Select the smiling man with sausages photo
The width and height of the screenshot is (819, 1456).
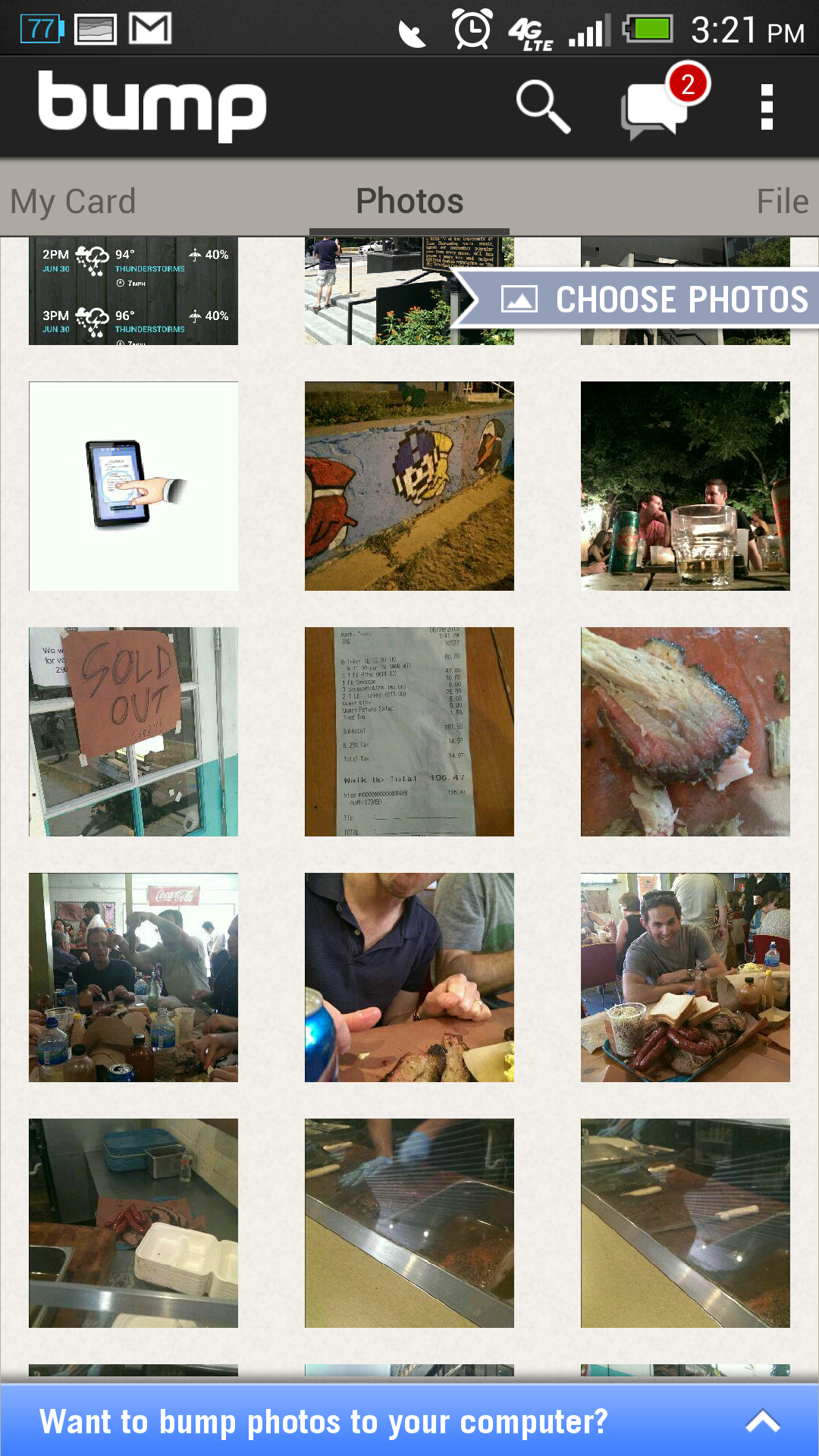[686, 977]
